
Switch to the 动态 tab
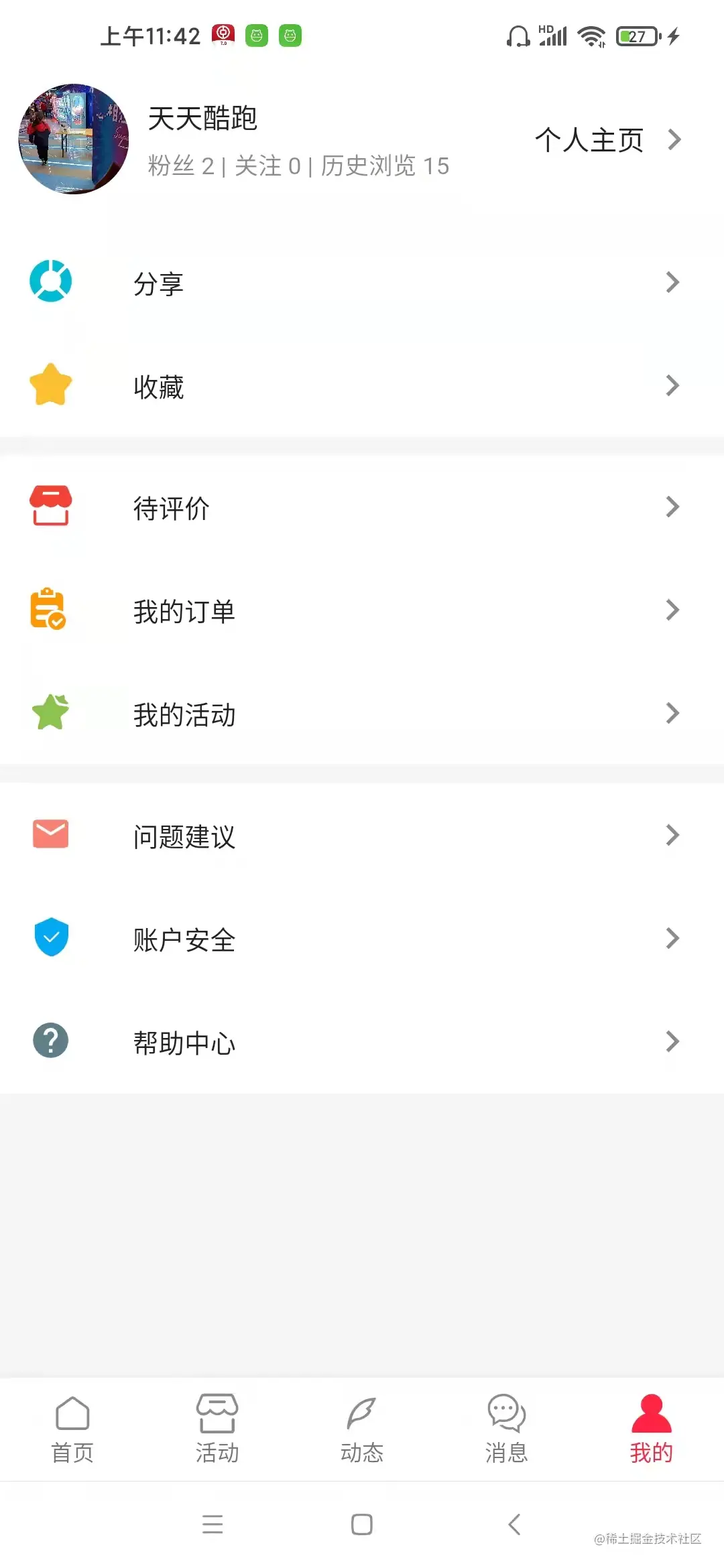(362, 1429)
